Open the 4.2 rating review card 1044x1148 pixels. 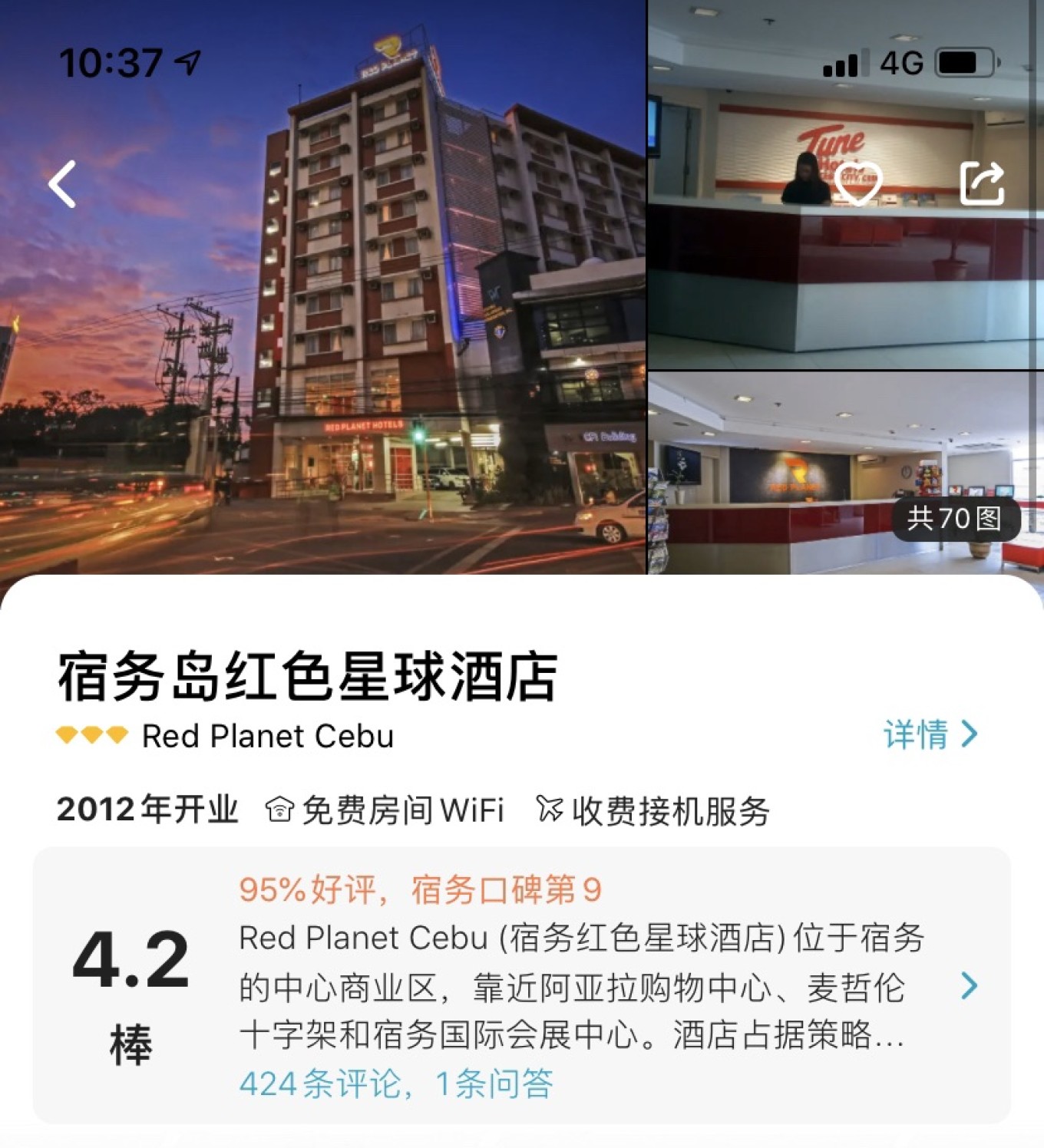(x=522, y=985)
